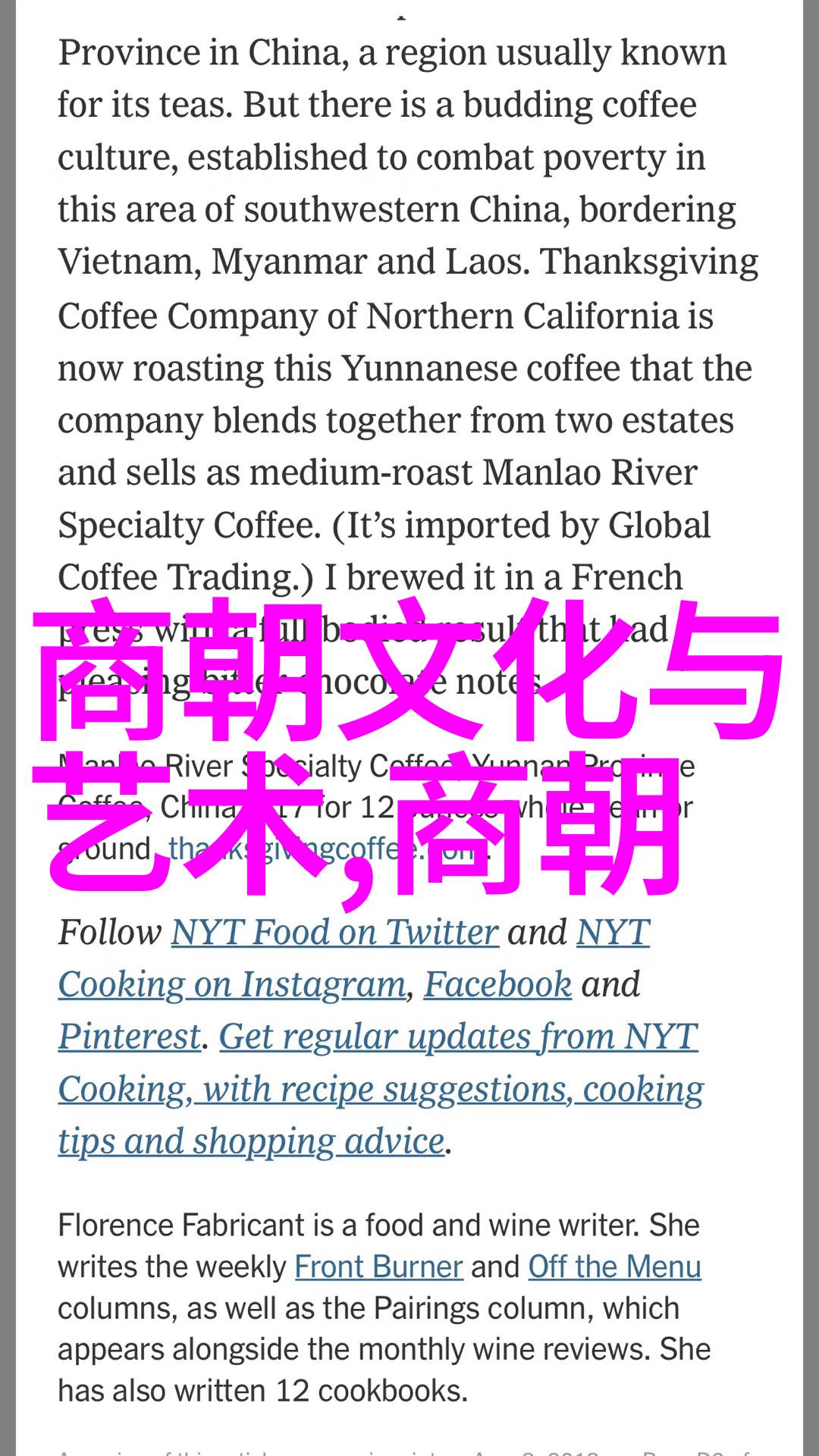Open the Front Burner column link
The image size is (819, 1456).
click(378, 1266)
